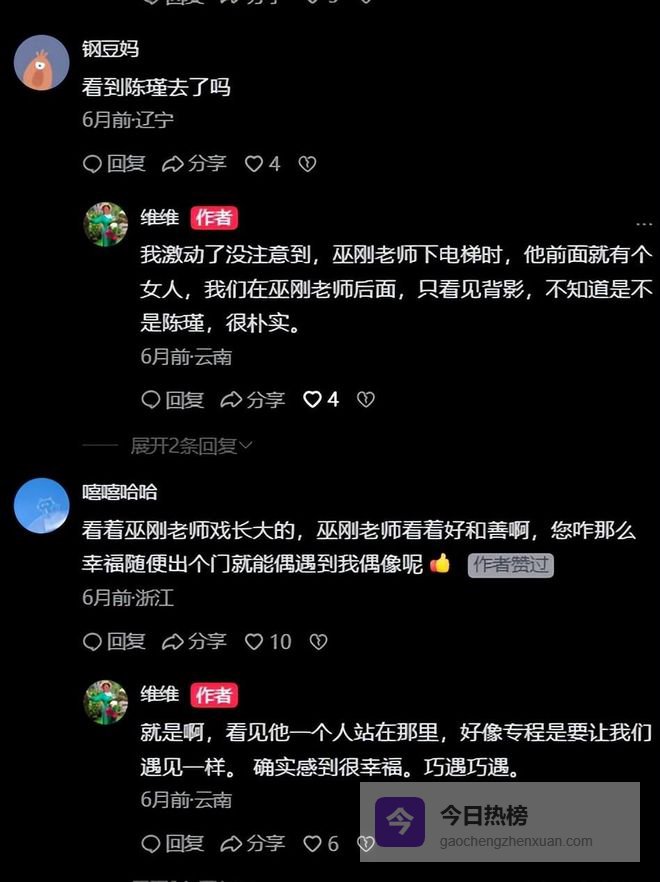Reply to 钢豆妈's comment

point(114,163)
